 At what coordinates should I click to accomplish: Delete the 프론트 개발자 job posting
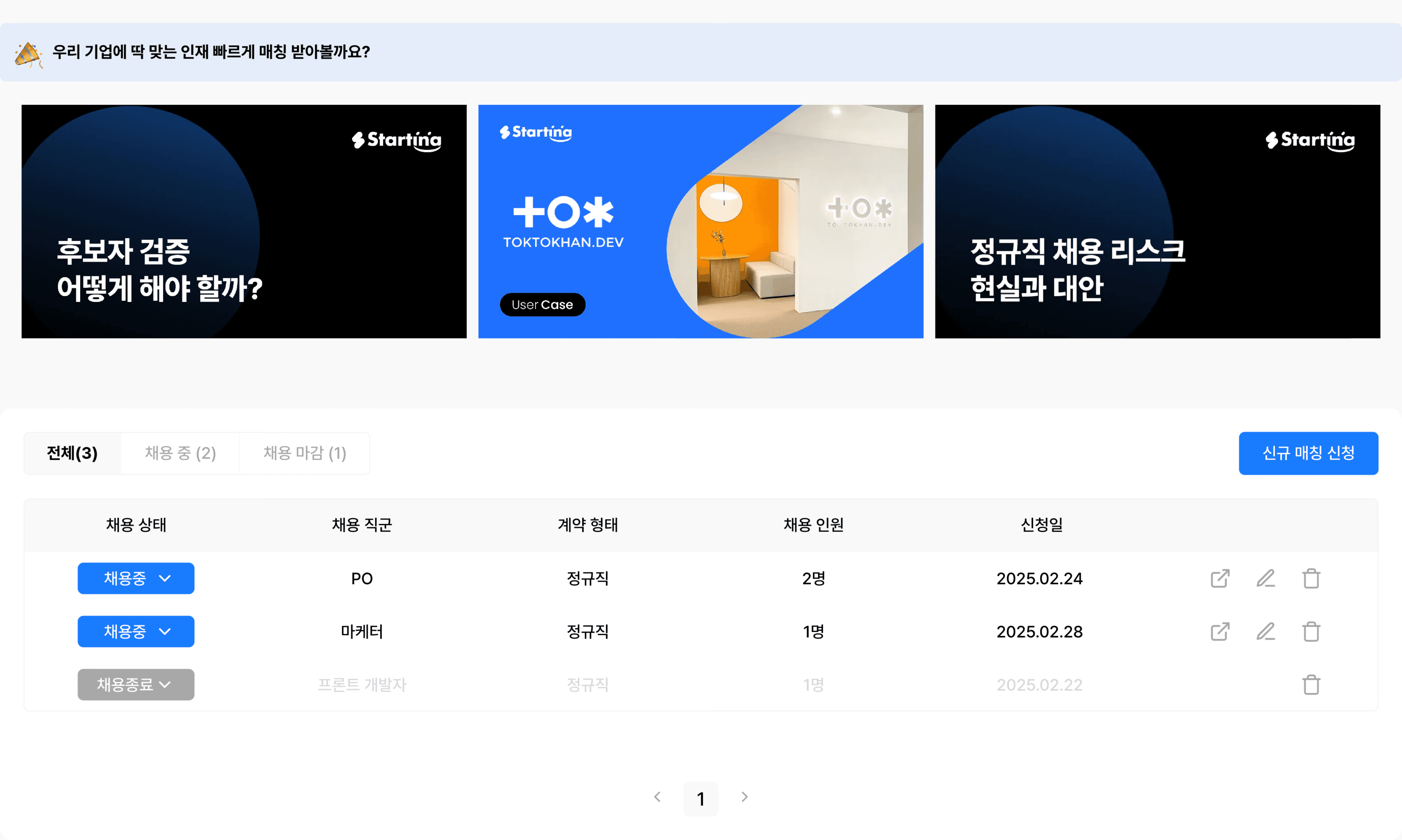(x=1311, y=684)
